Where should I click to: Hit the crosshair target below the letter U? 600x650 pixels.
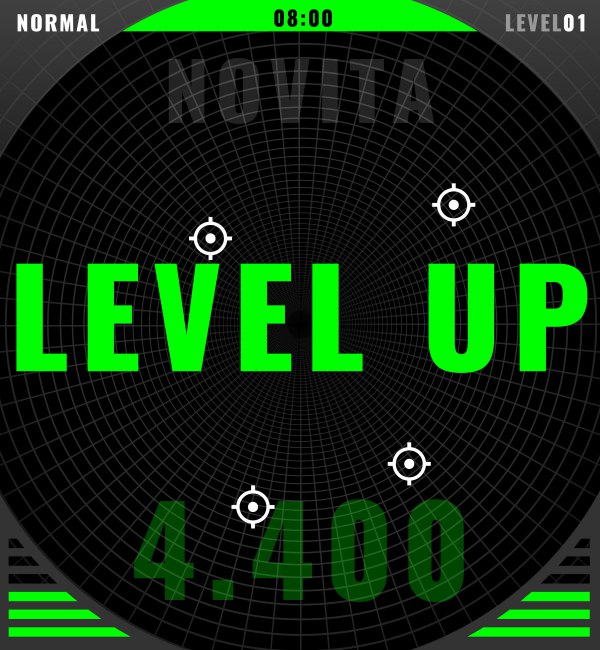tap(409, 464)
